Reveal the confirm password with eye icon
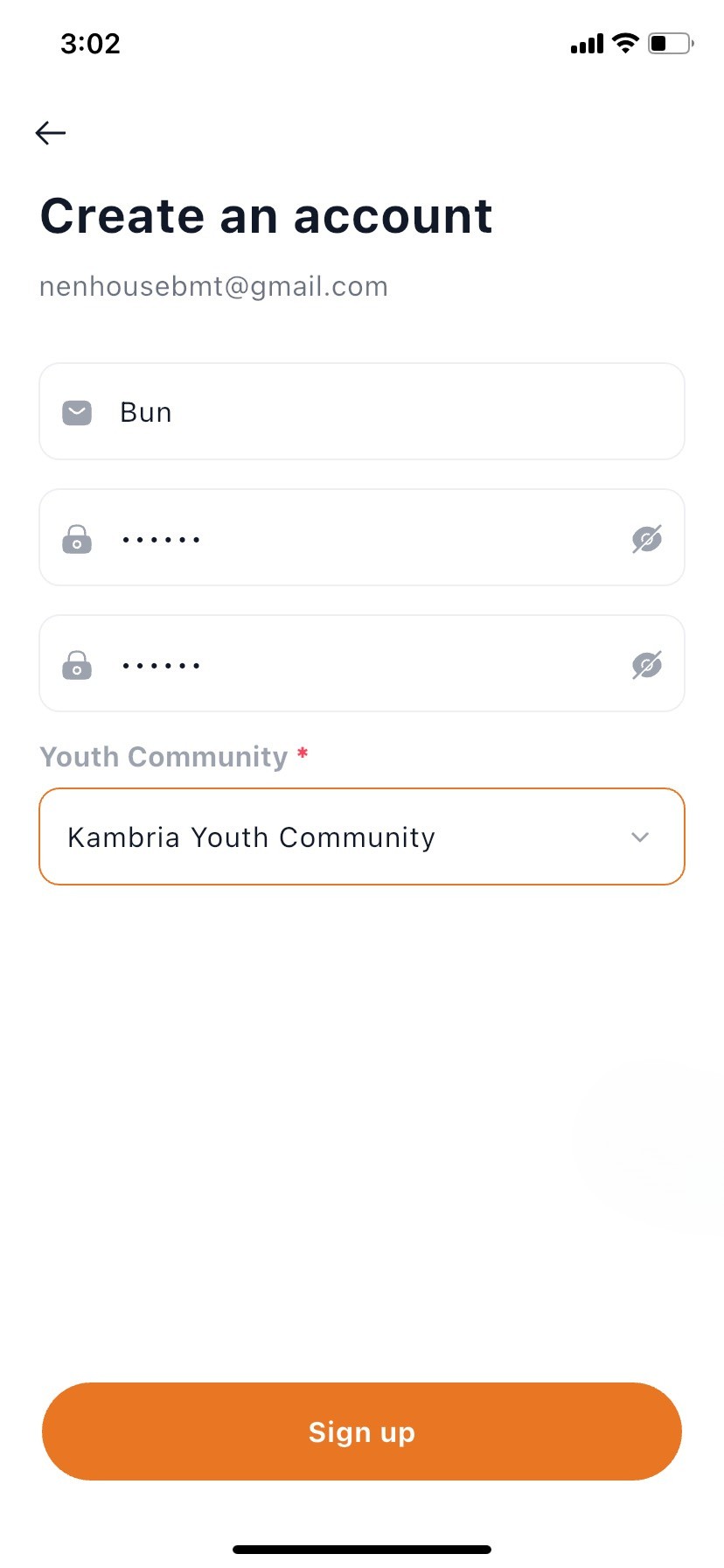The height and width of the screenshot is (1568, 724). [647, 665]
